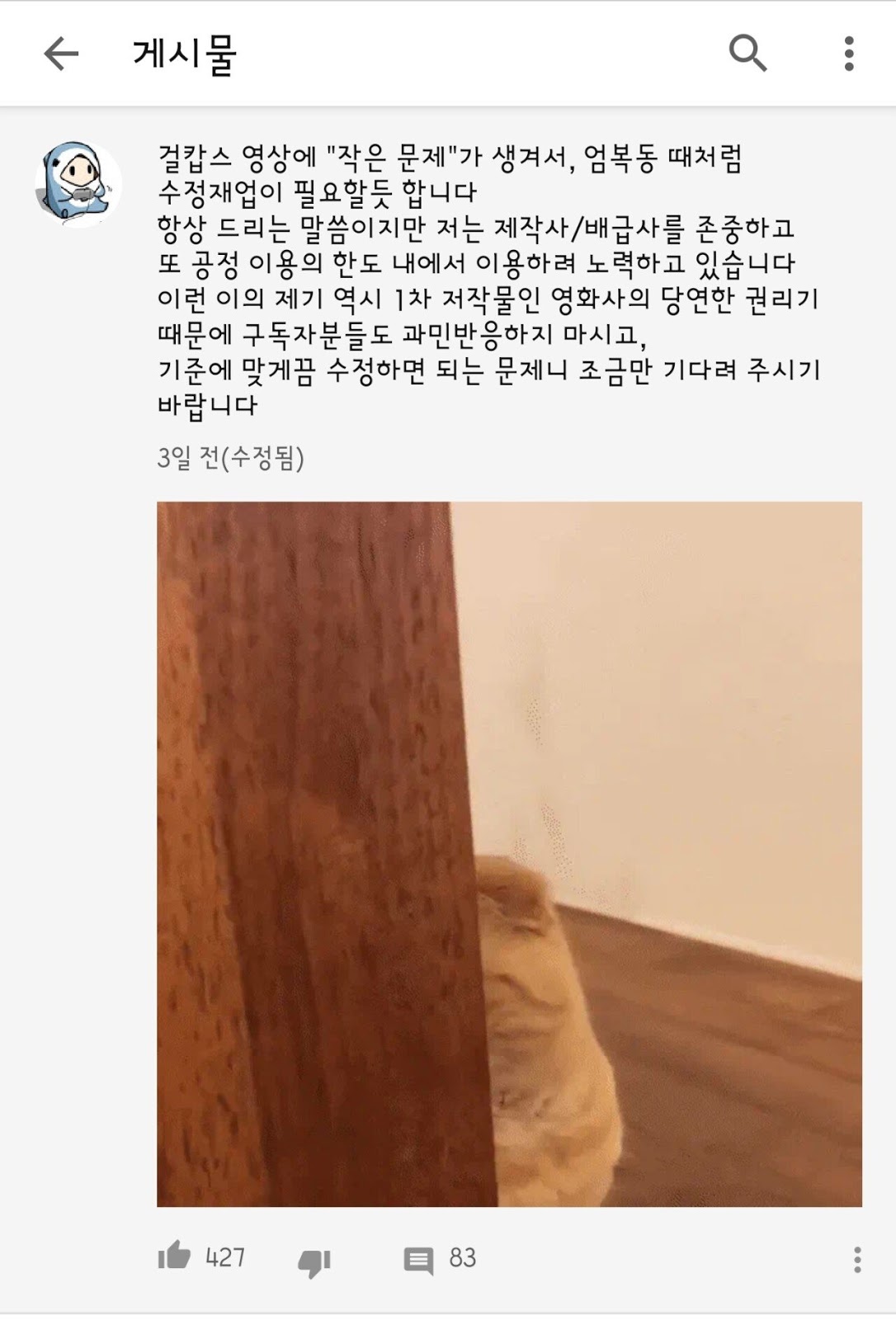Dislike this community post
The width and height of the screenshot is (896, 1320).
[x=314, y=1261]
